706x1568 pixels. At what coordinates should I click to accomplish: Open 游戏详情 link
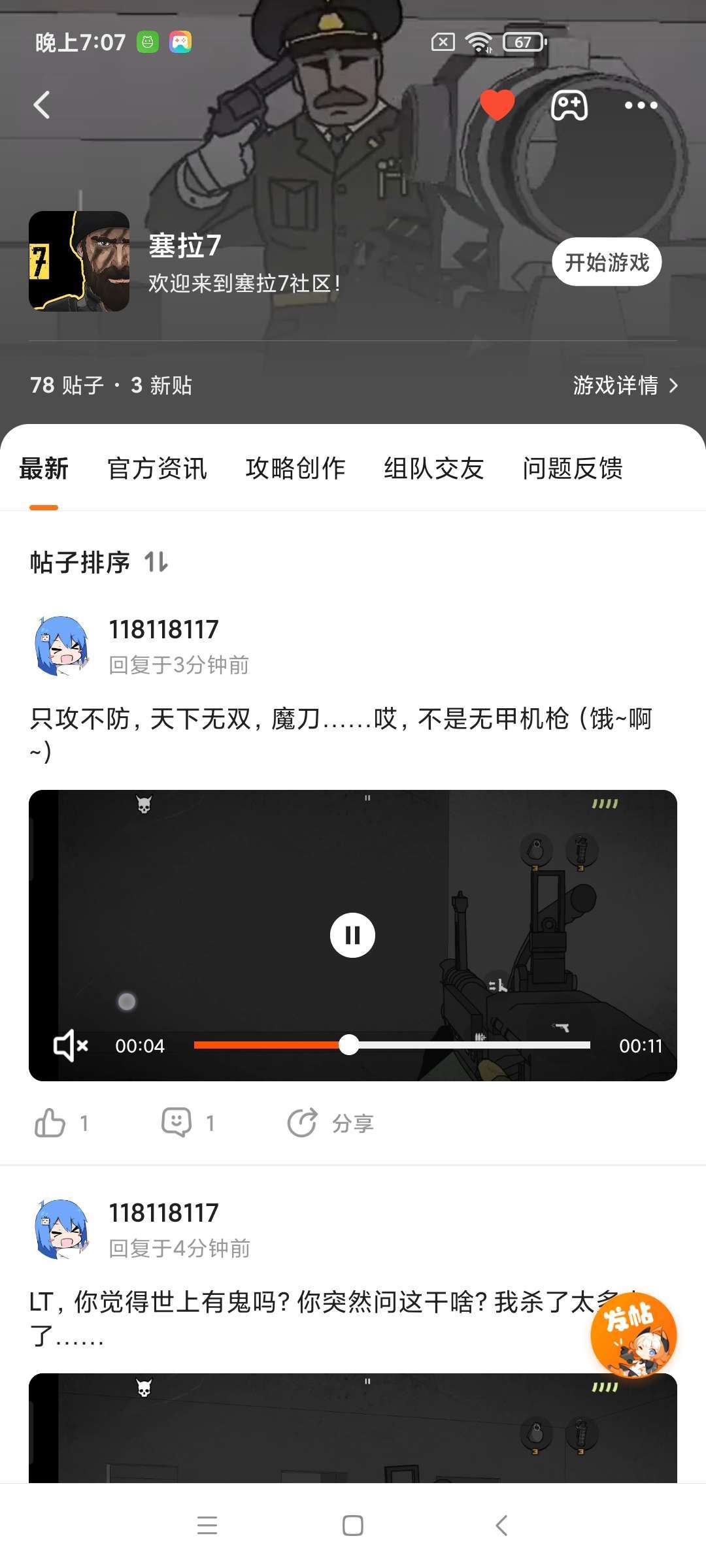tap(625, 385)
